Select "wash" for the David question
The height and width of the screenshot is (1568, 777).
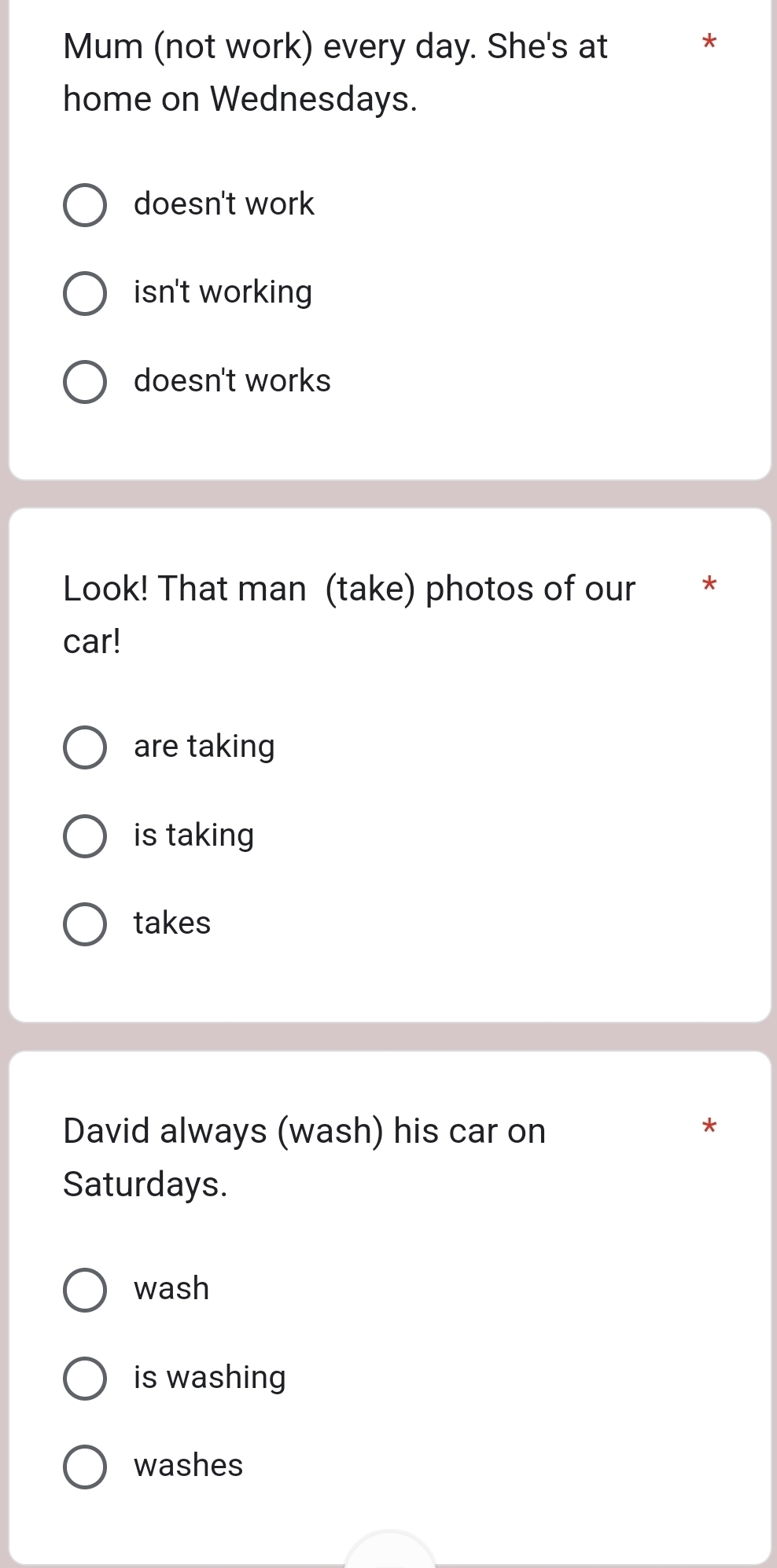pos(85,1290)
